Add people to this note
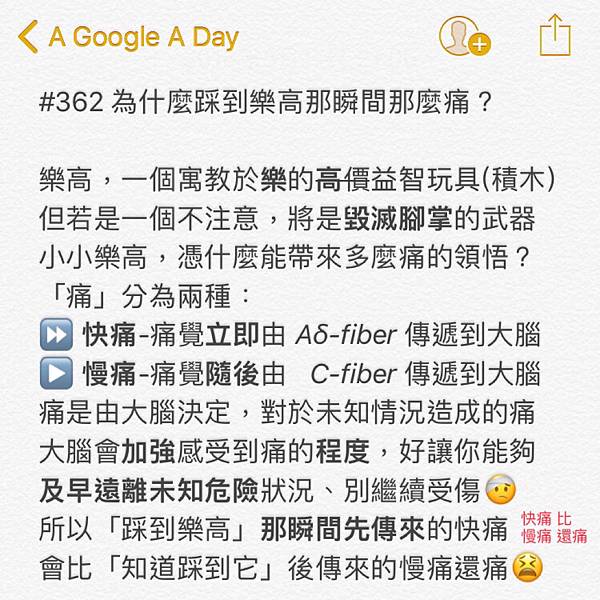 pos(464,37)
